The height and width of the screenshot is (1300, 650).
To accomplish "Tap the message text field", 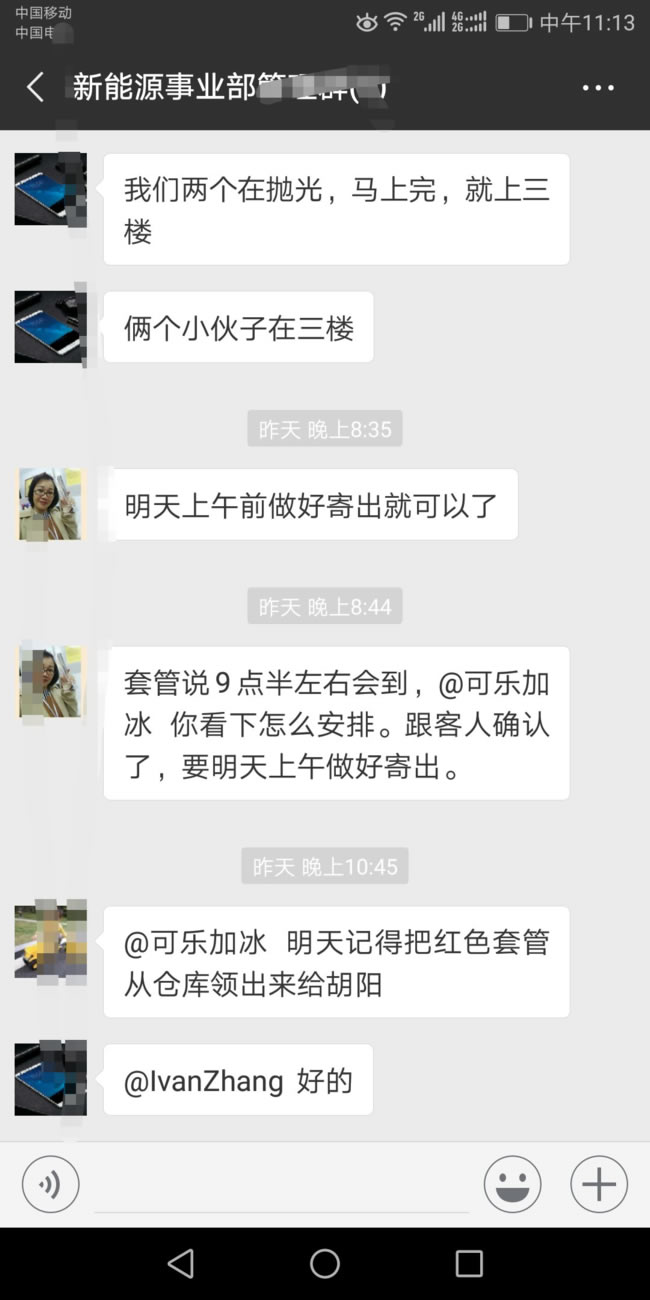I will pos(280,1185).
